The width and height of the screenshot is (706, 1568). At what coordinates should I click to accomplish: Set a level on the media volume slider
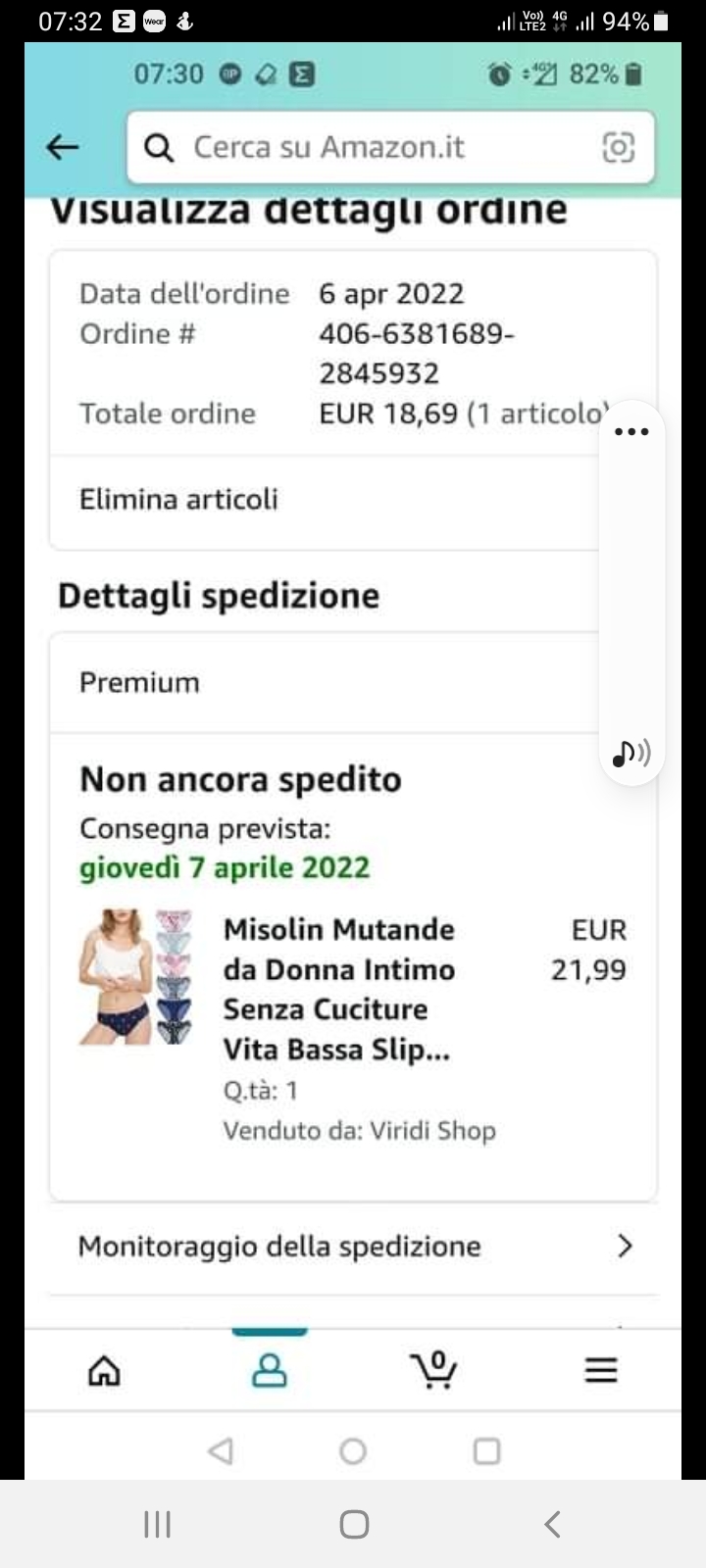[x=631, y=588]
